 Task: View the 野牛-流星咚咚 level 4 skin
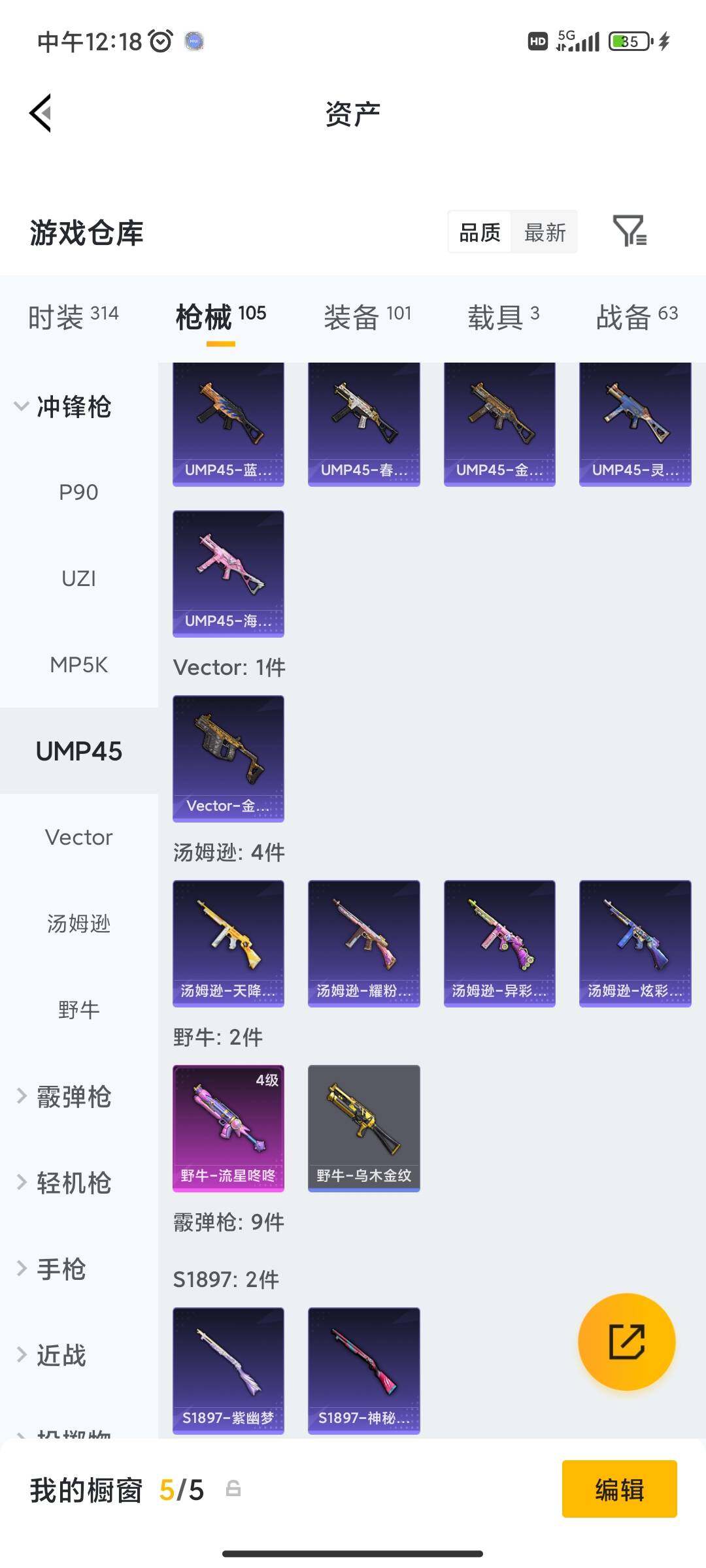point(228,1128)
